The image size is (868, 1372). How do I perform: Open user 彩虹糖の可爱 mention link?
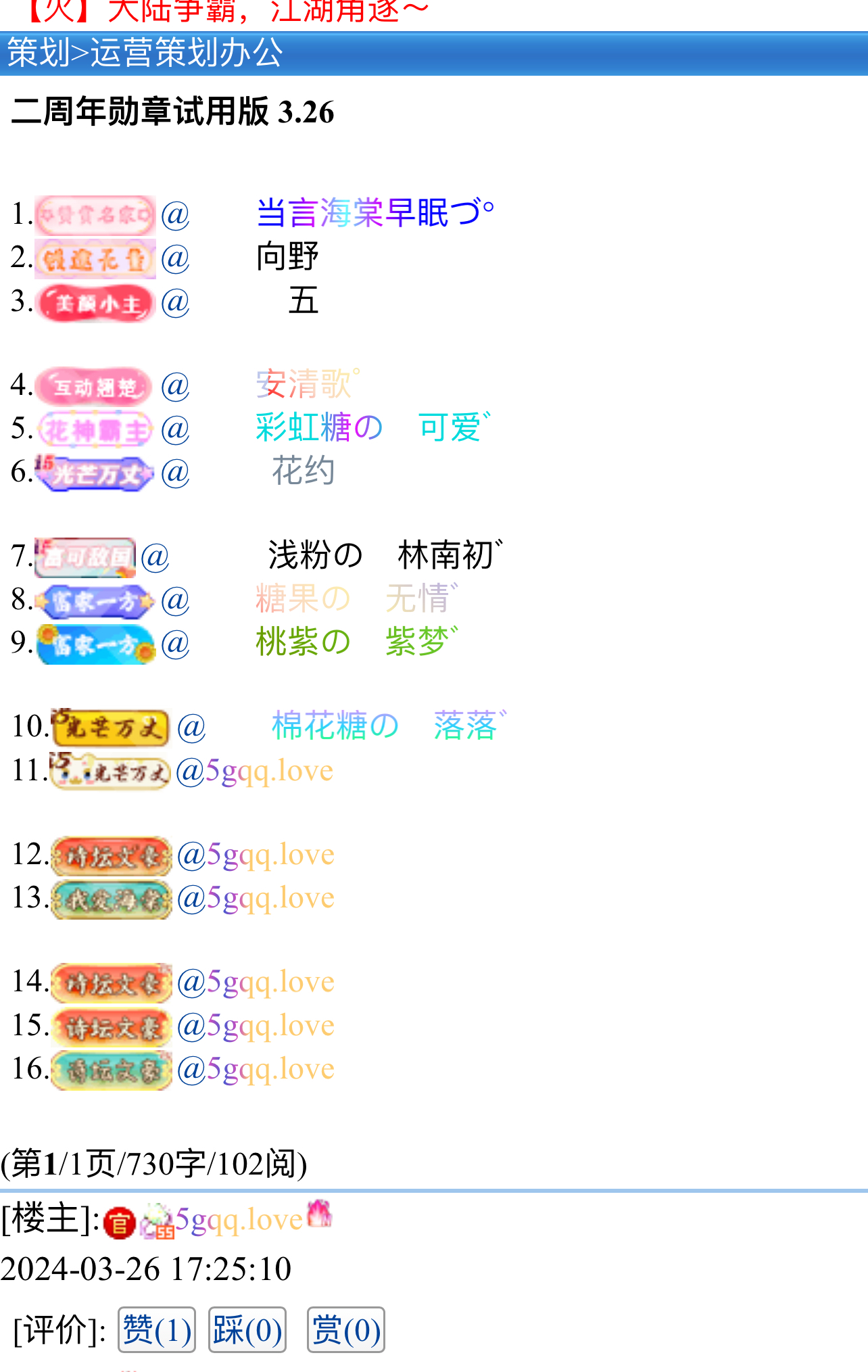[x=372, y=428]
